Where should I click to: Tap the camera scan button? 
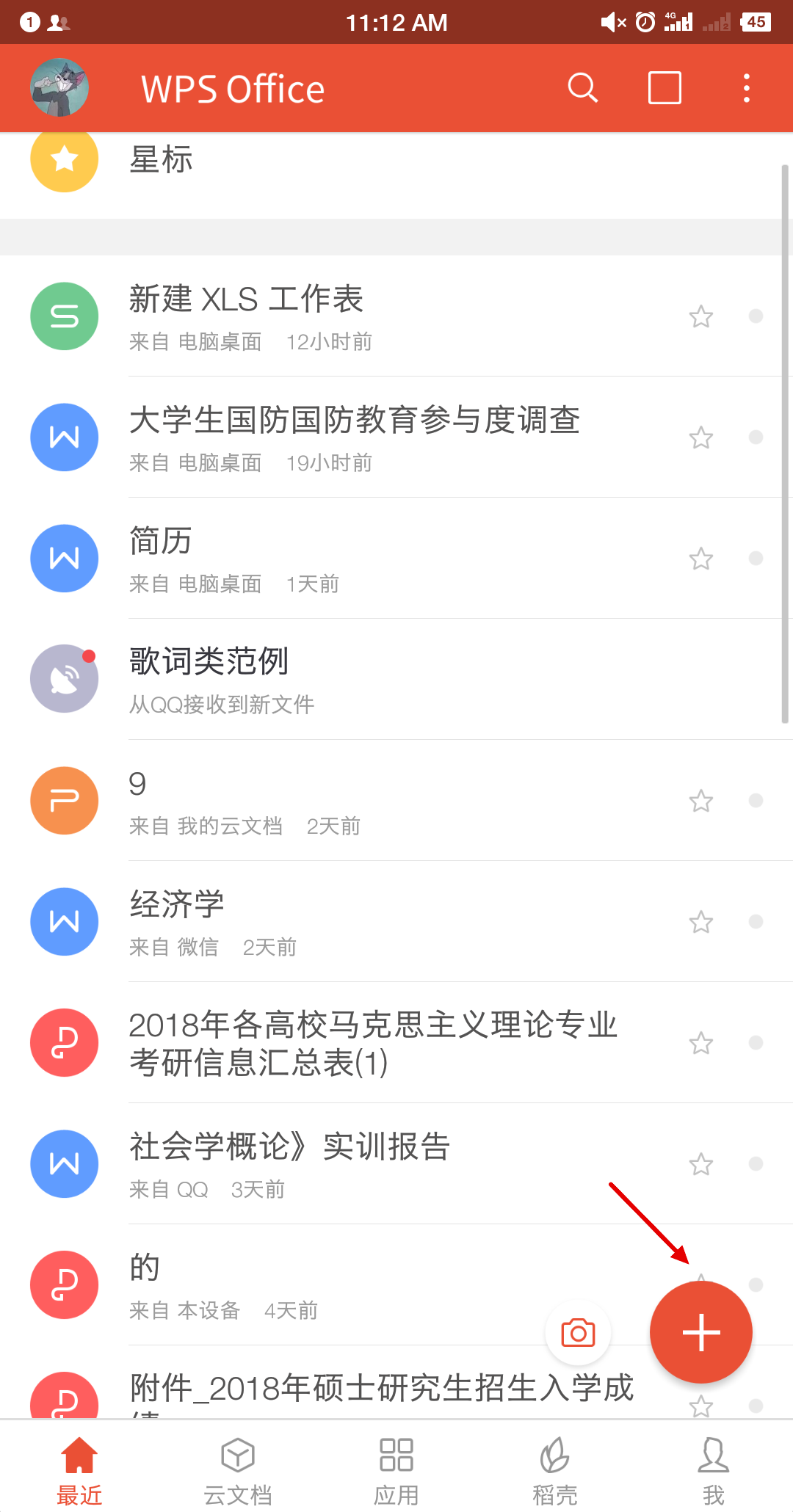pos(578,1333)
